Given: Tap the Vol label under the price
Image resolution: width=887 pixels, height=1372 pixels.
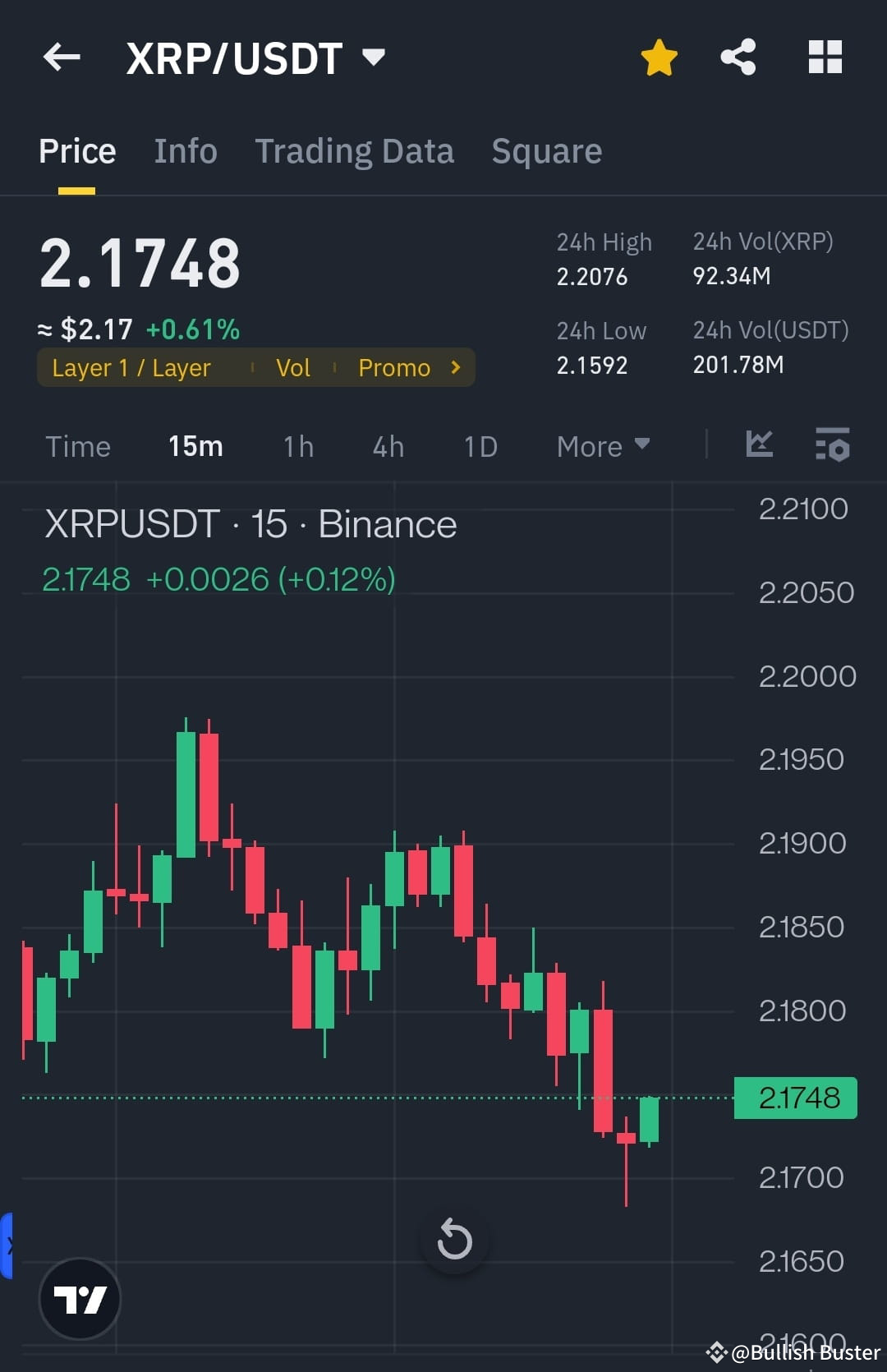Looking at the screenshot, I should click(293, 368).
